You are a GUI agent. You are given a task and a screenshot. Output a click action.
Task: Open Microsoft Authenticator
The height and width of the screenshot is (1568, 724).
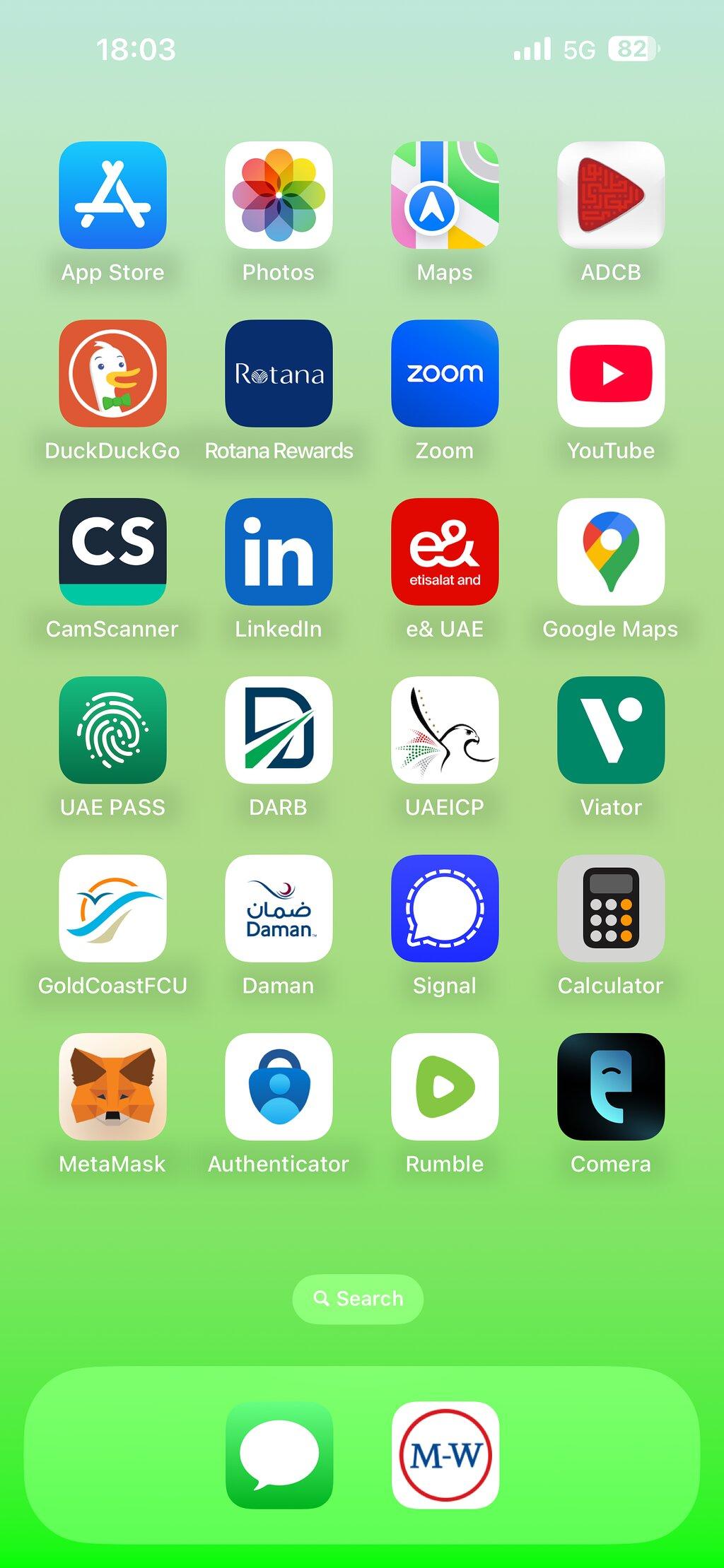click(x=279, y=1087)
